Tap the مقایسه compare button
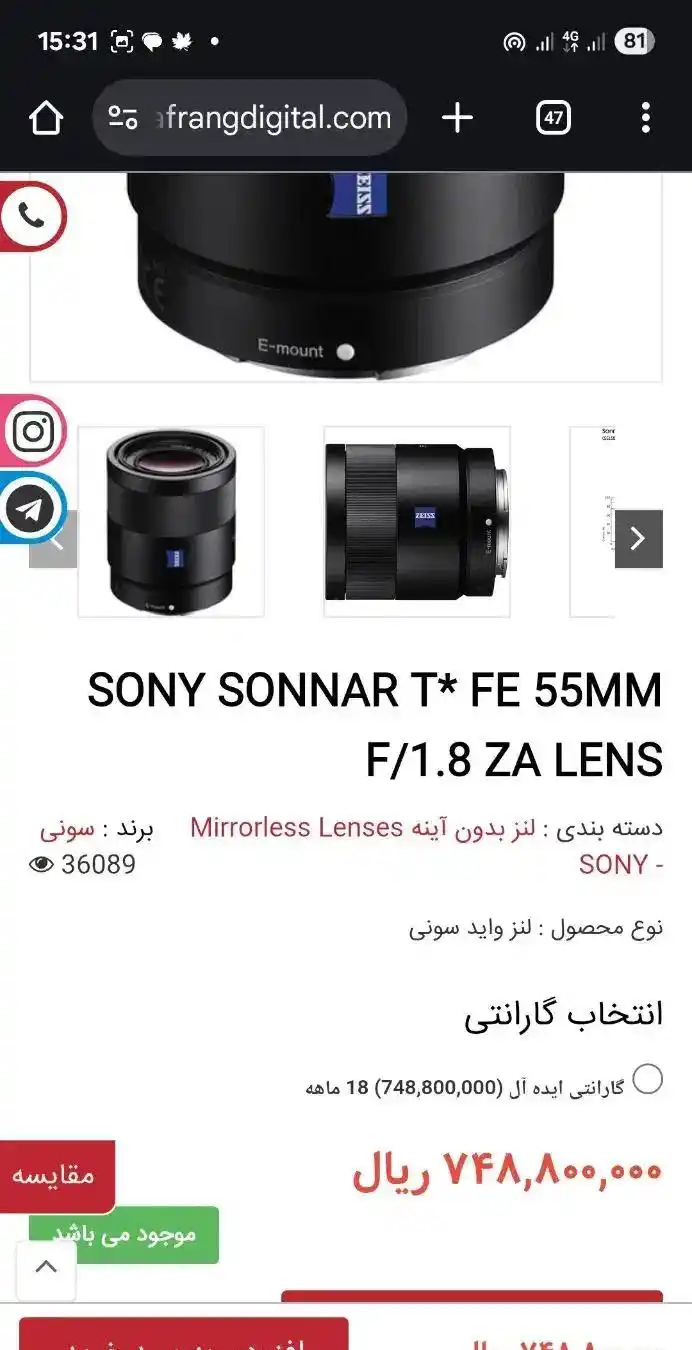 [x=55, y=1175]
